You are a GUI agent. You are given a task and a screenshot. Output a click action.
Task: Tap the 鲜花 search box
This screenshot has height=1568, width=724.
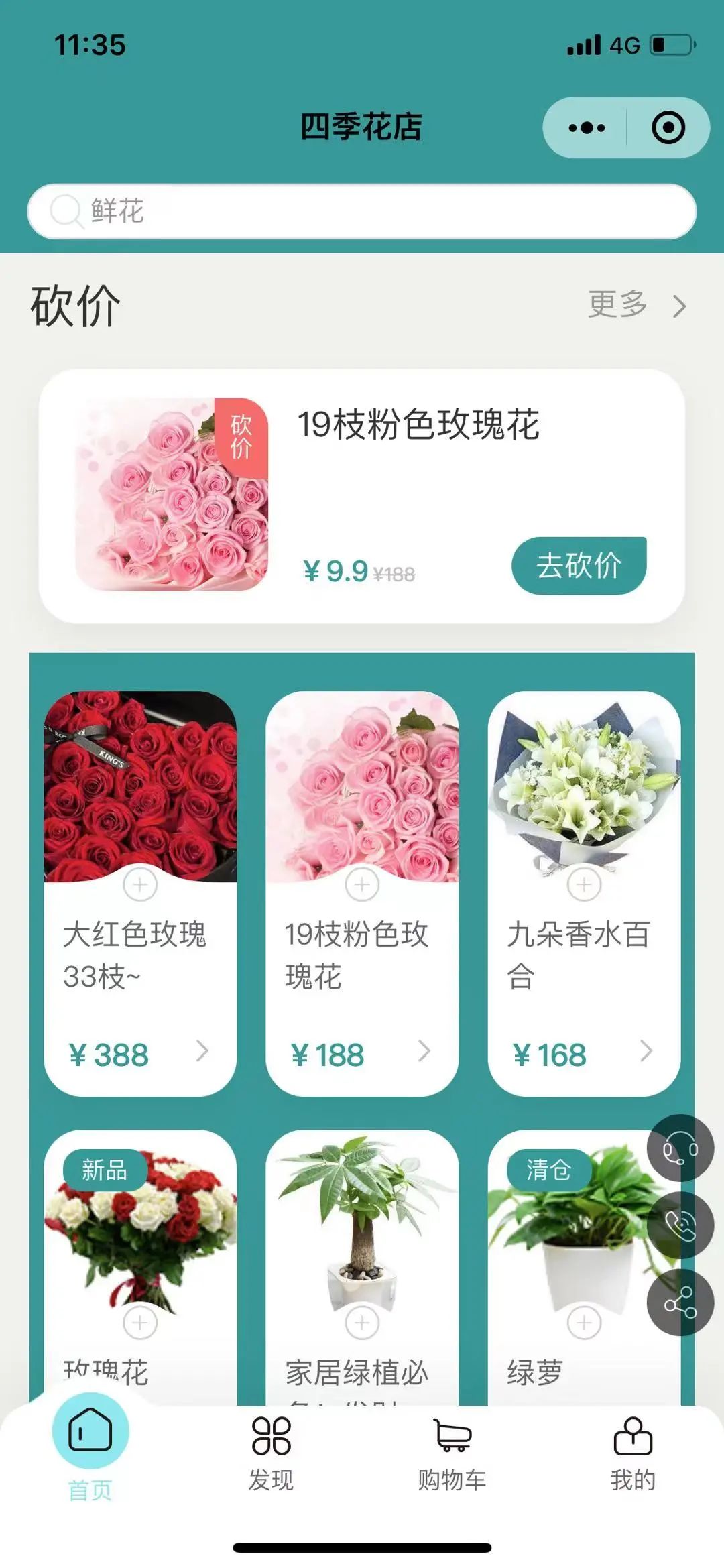coord(362,211)
